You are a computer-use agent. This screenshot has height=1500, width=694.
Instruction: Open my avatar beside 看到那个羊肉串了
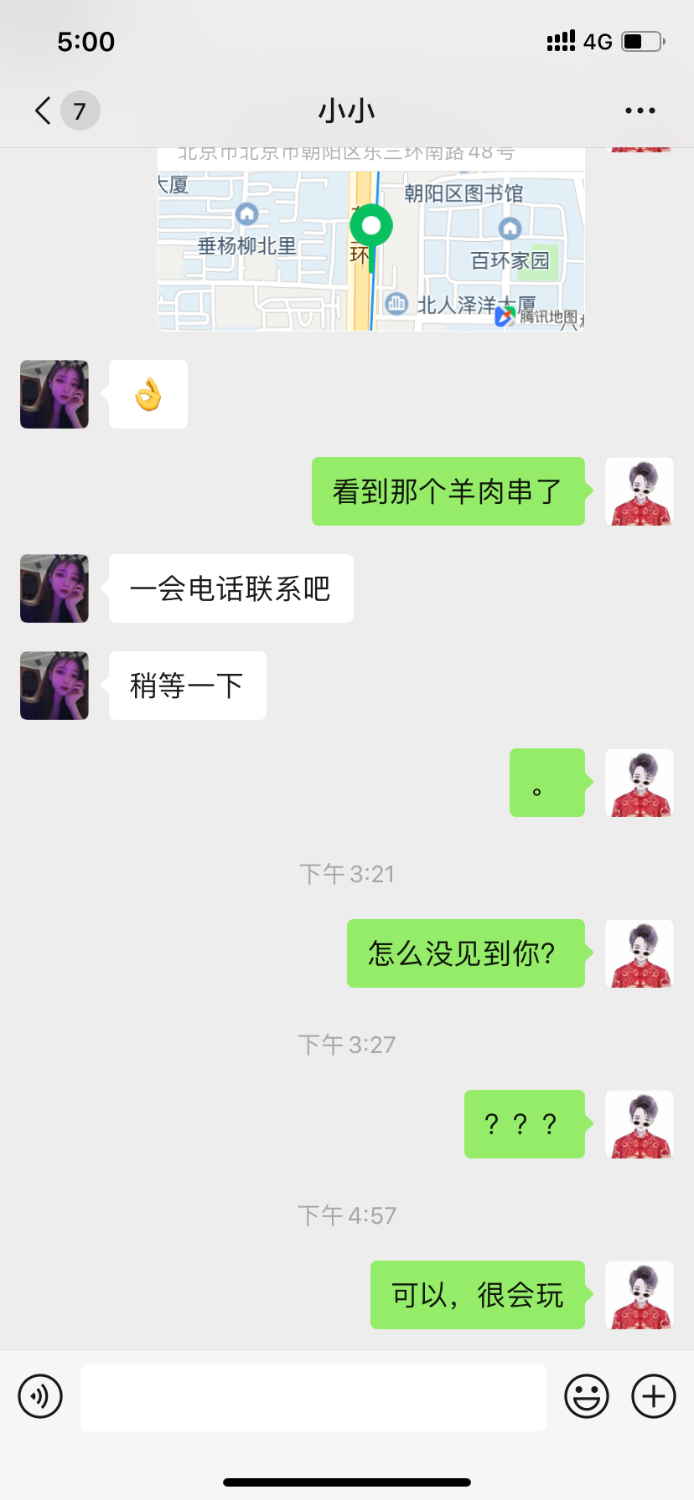pyautogui.click(x=639, y=492)
